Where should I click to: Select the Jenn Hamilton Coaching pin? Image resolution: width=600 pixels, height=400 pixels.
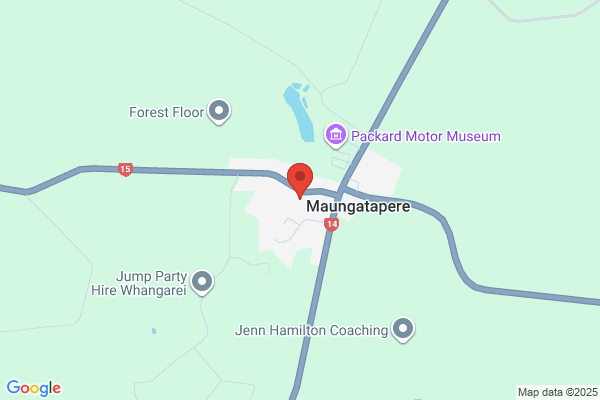[x=403, y=329]
